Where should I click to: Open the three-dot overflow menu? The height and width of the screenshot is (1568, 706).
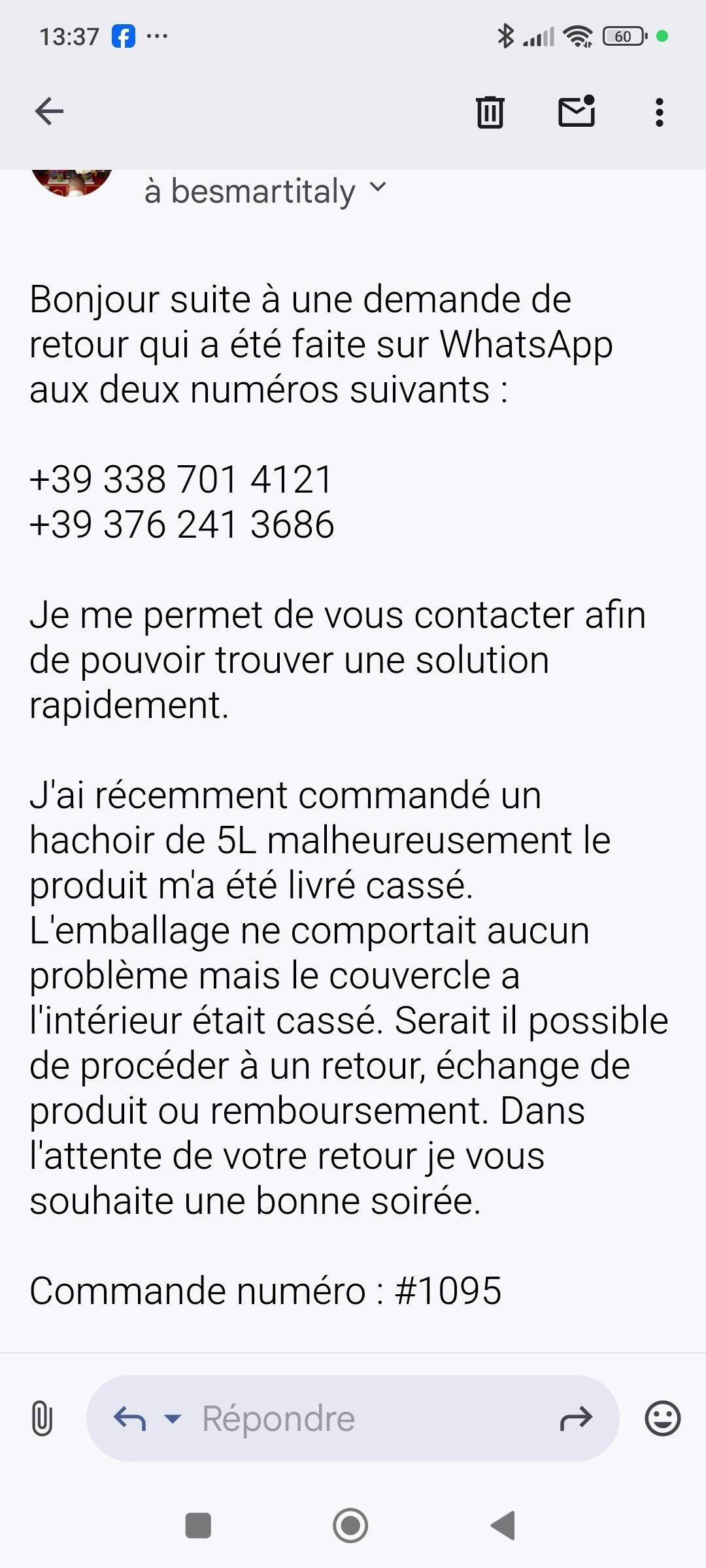pos(659,112)
